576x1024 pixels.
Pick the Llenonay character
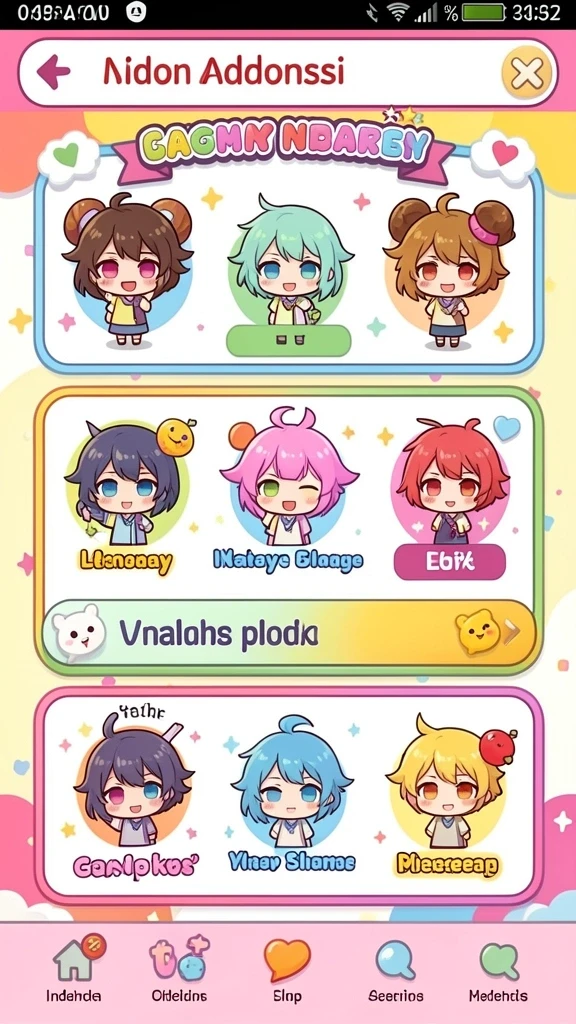(125, 494)
